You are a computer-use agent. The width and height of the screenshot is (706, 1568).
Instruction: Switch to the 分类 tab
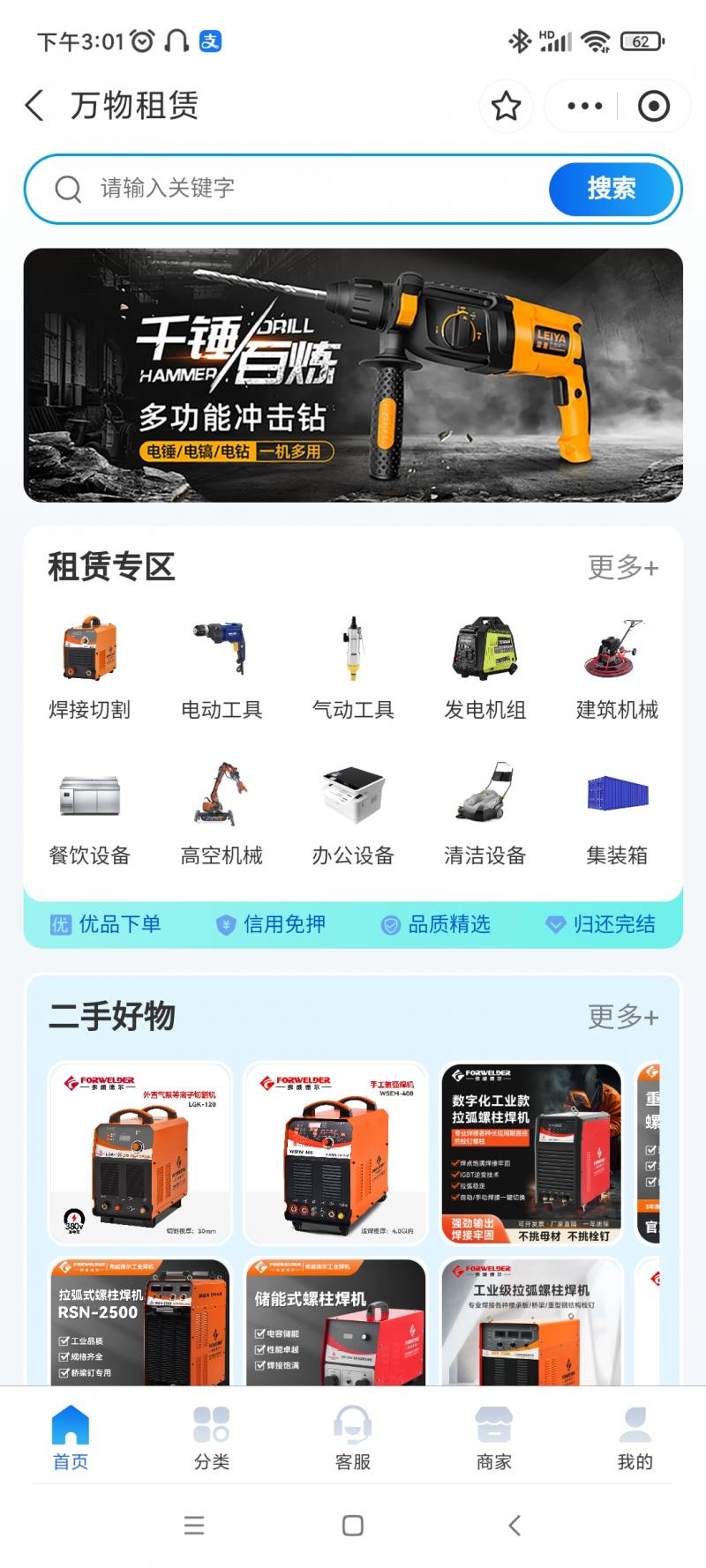click(212, 1438)
